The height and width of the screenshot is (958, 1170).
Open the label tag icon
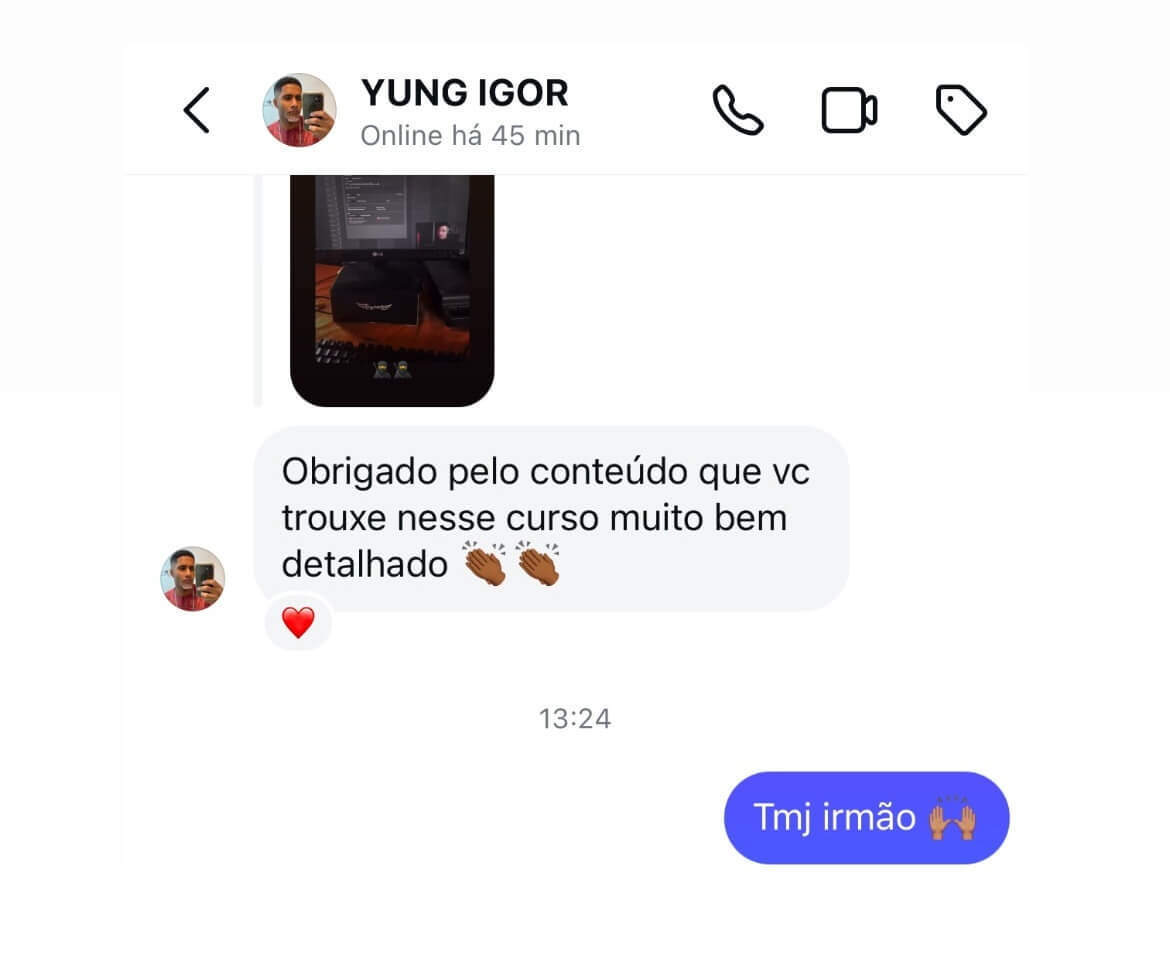(961, 110)
